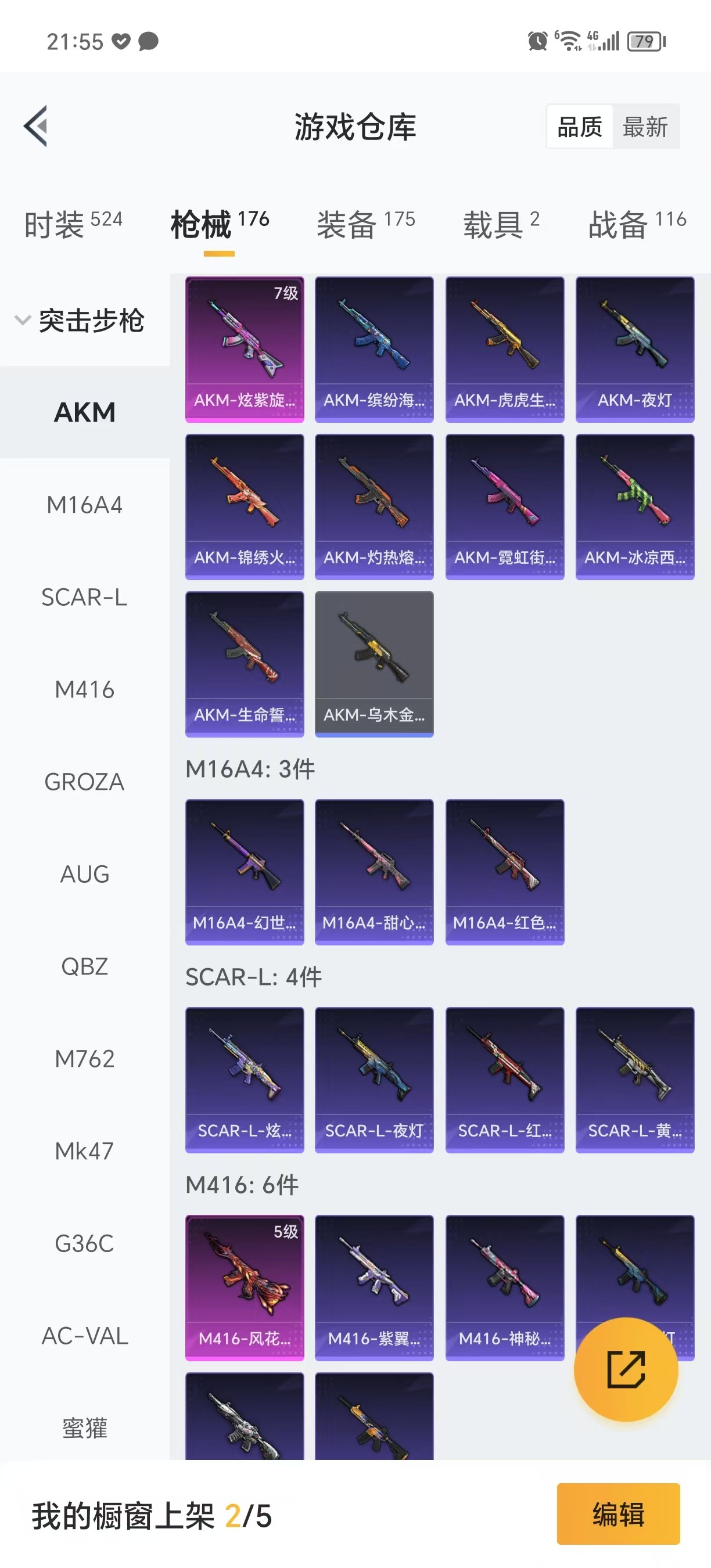711x1568 pixels.
Task: Jump to GROZA in the sidebar
Action: pyautogui.click(x=85, y=782)
